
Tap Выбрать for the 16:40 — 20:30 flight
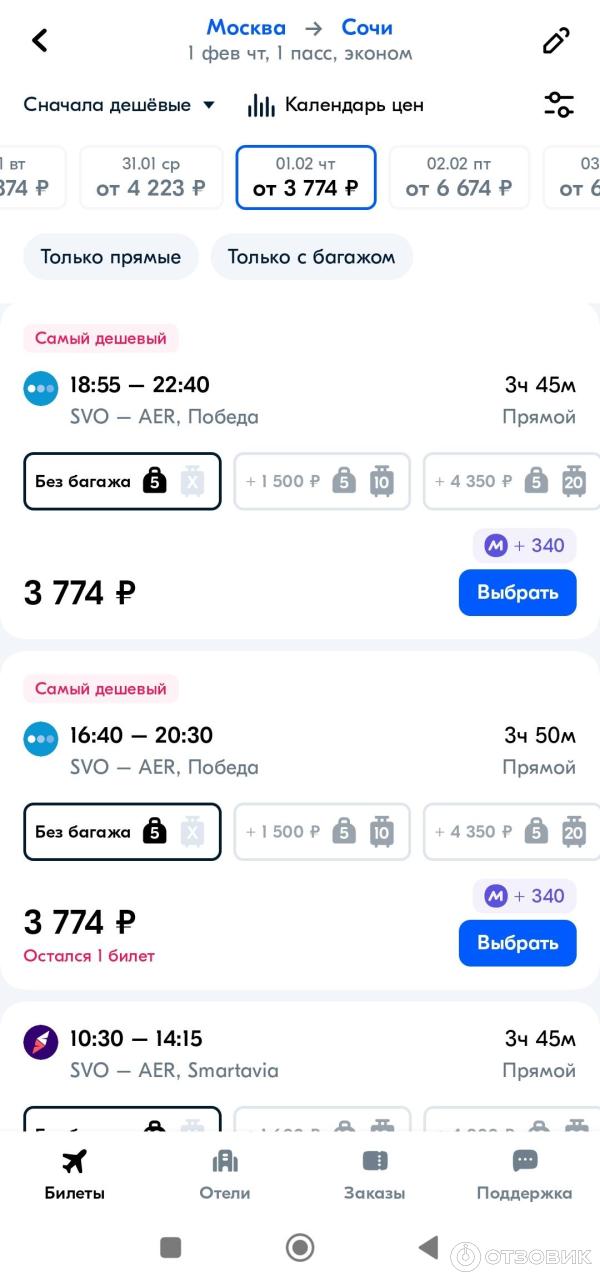point(517,942)
